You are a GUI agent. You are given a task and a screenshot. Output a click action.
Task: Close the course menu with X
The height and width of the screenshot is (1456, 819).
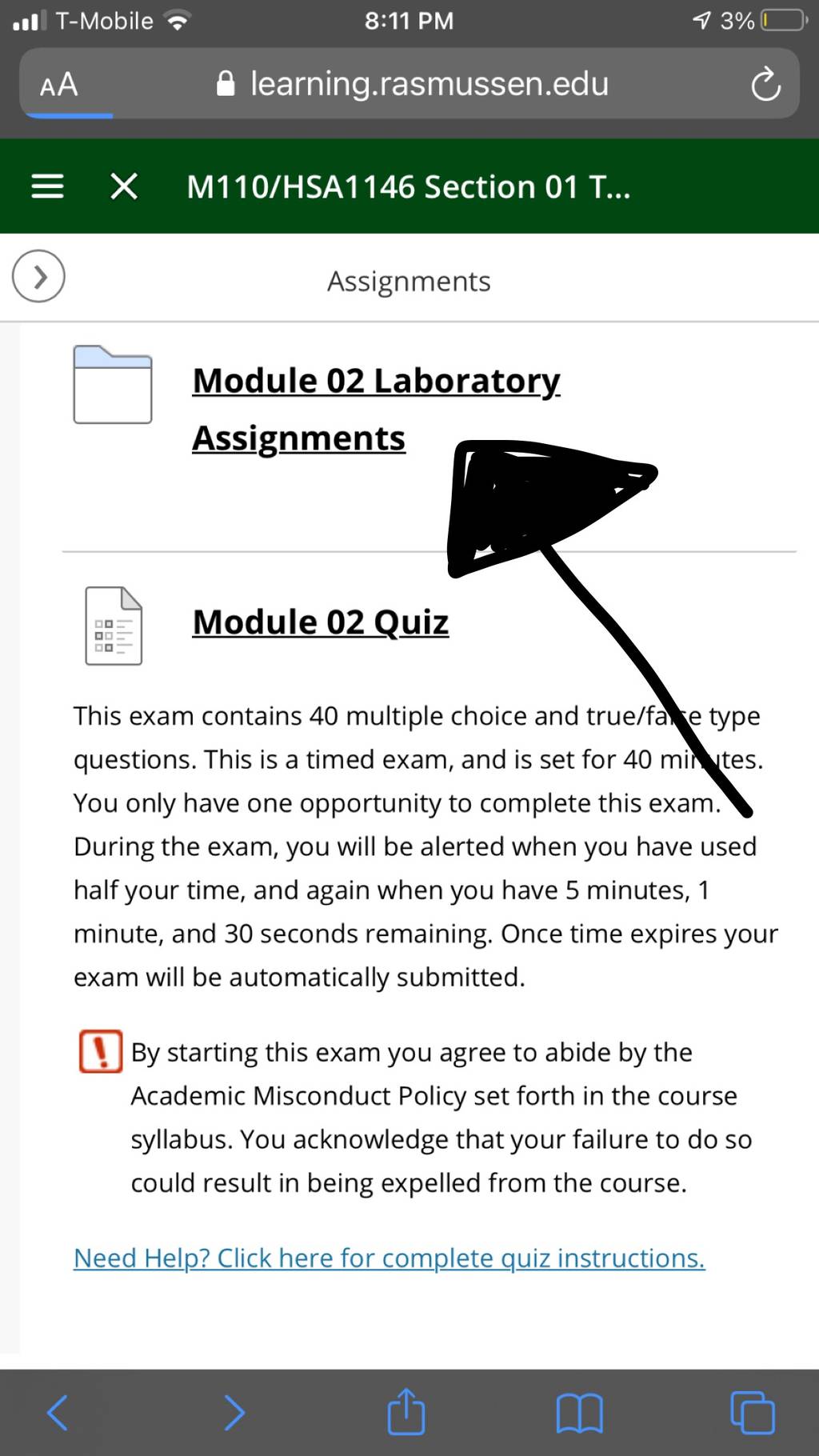124,186
